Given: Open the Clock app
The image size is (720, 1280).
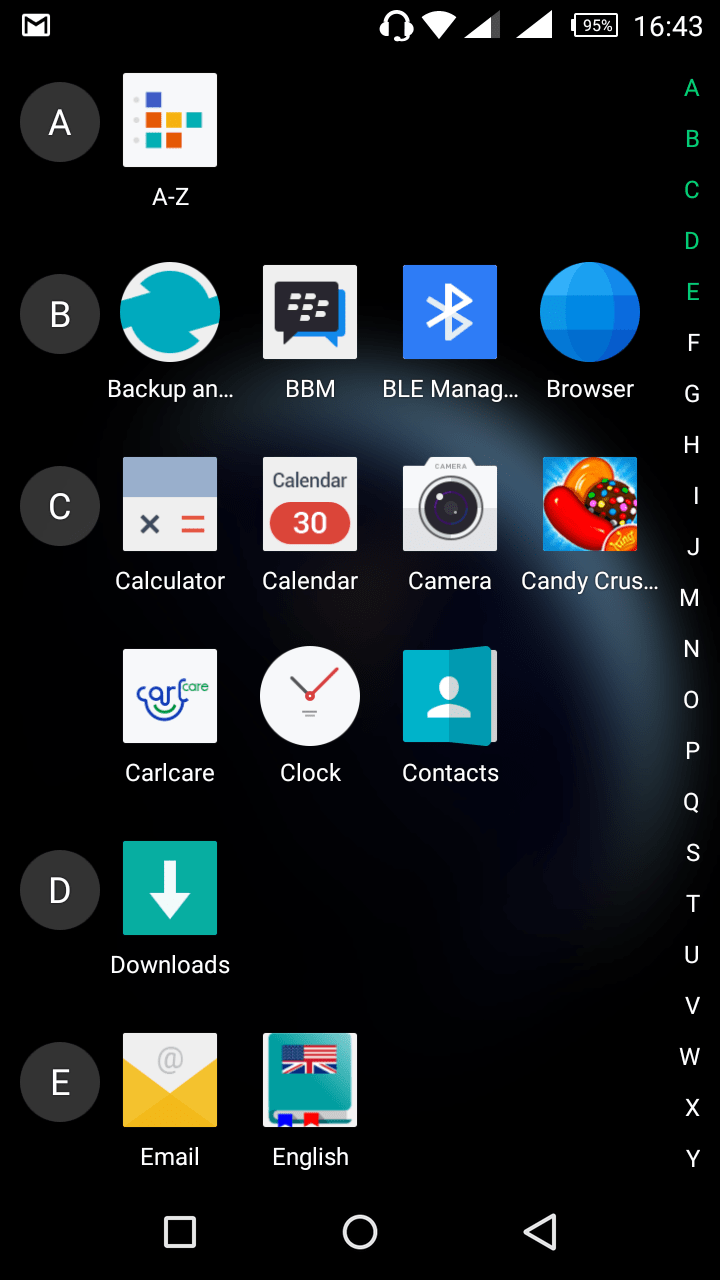Looking at the screenshot, I should [310, 696].
